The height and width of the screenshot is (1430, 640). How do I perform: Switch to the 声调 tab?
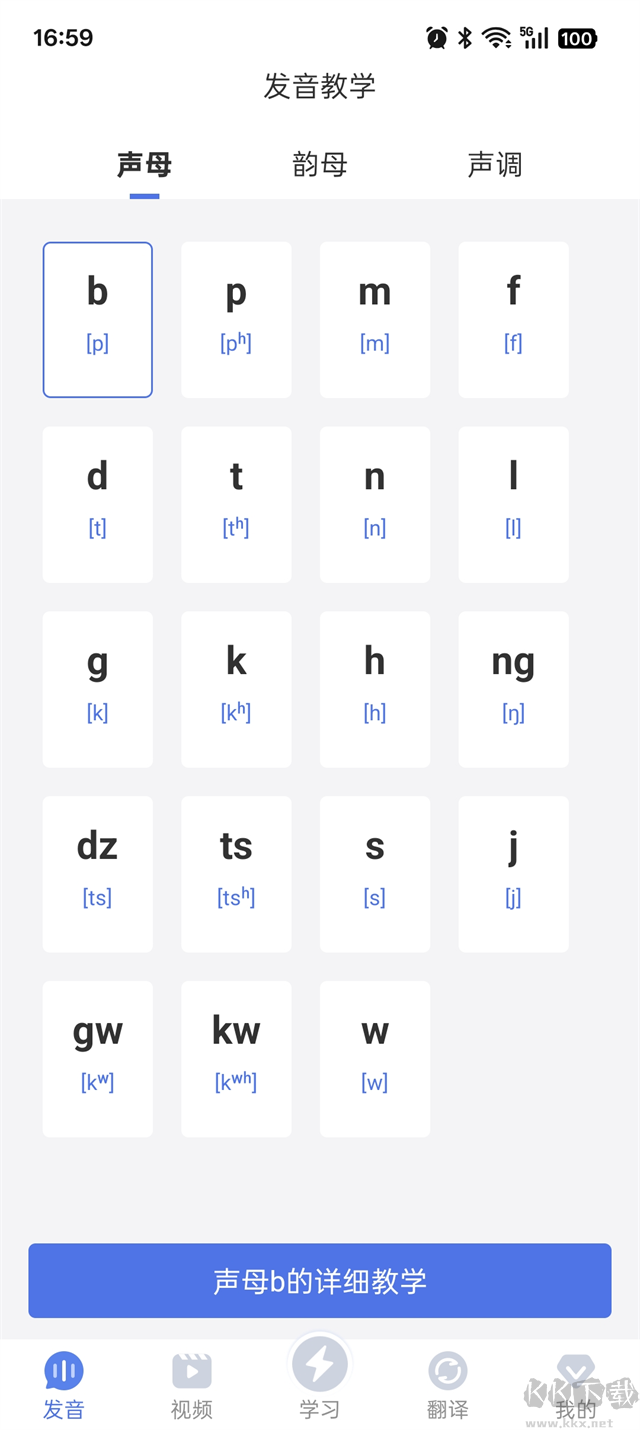click(495, 164)
